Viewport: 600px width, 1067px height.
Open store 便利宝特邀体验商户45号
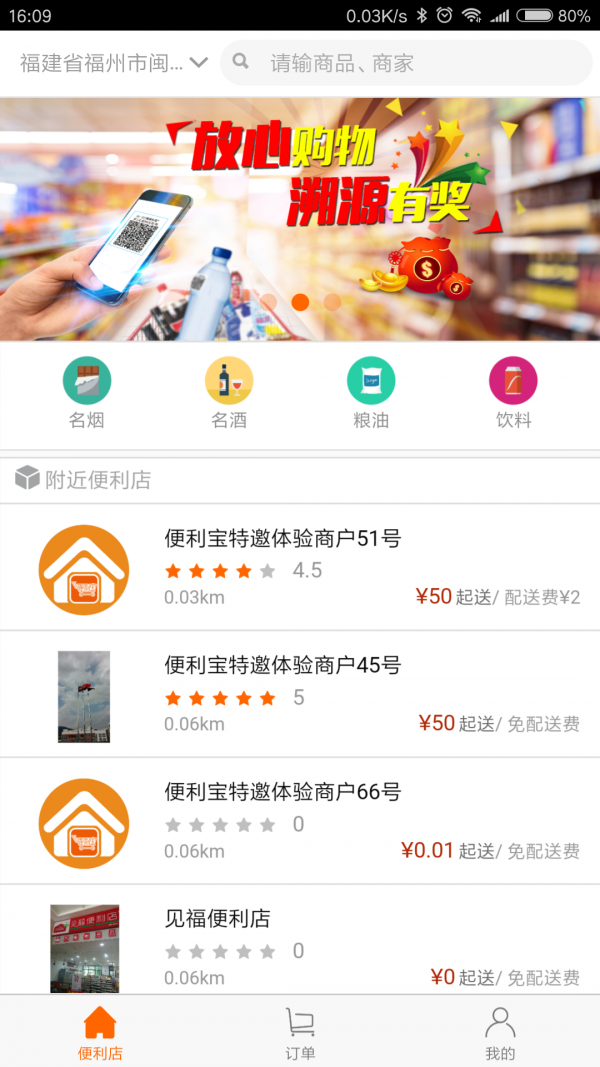point(300,694)
